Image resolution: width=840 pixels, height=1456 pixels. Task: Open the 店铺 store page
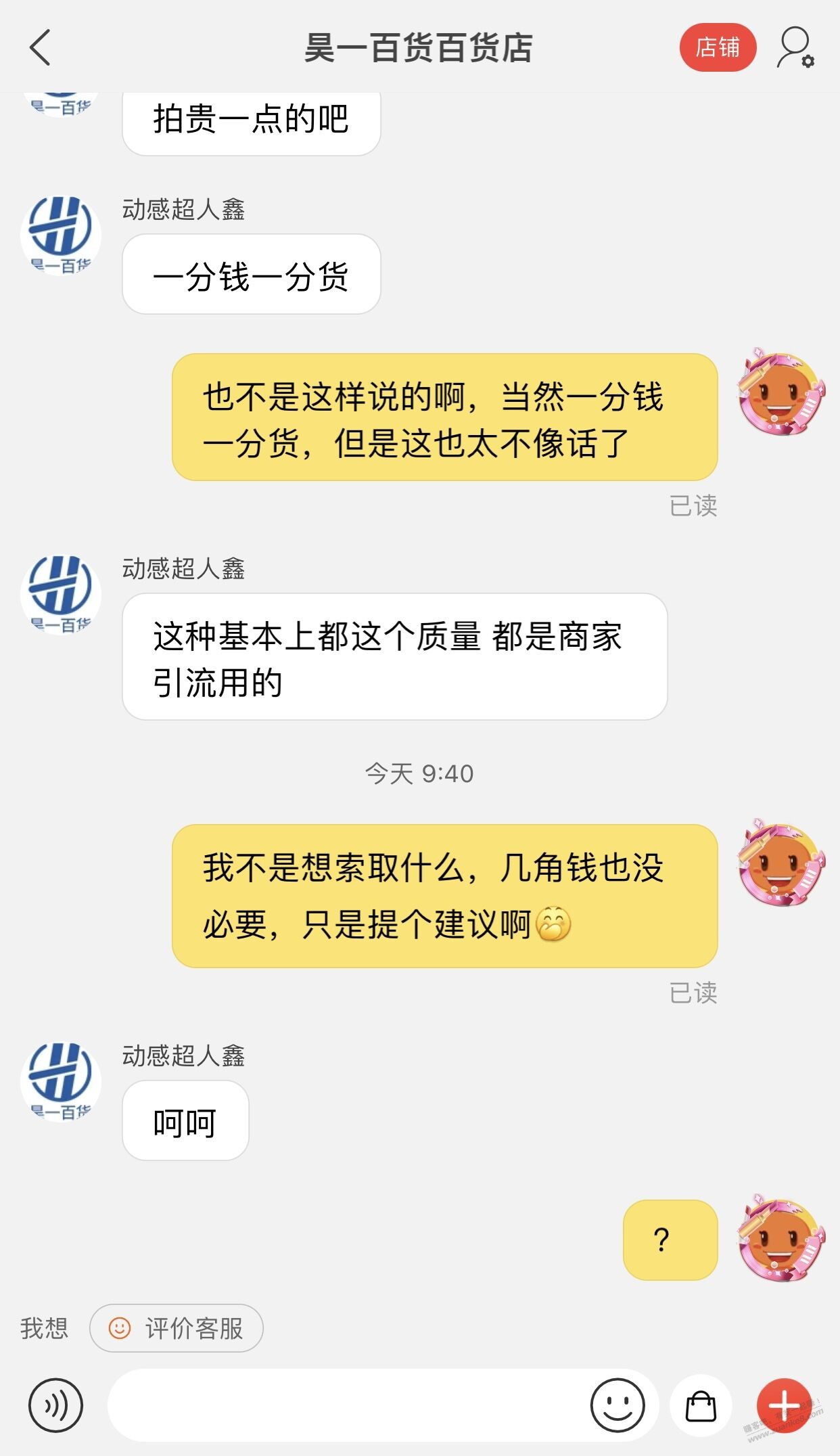(x=718, y=47)
